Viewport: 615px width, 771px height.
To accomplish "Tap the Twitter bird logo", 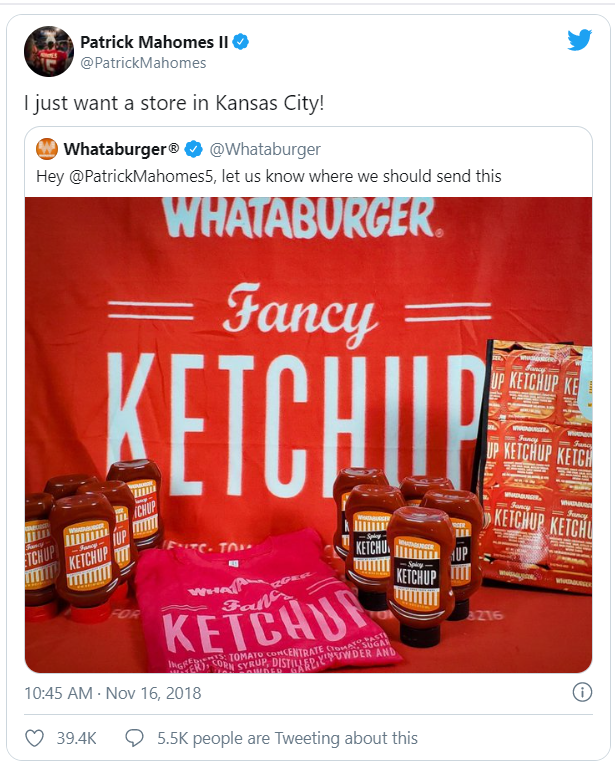I will [579, 41].
